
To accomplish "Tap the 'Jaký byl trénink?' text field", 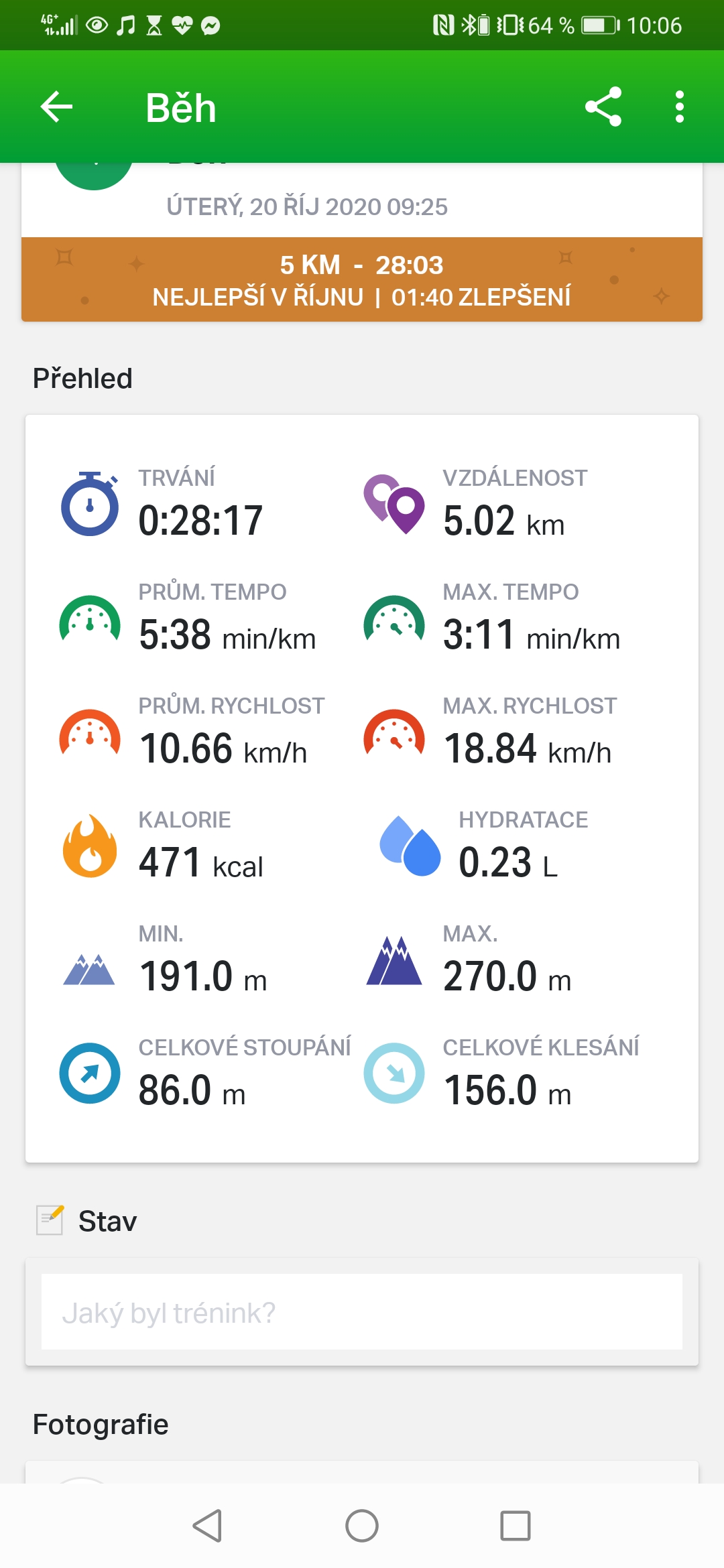I will 362,1312.
